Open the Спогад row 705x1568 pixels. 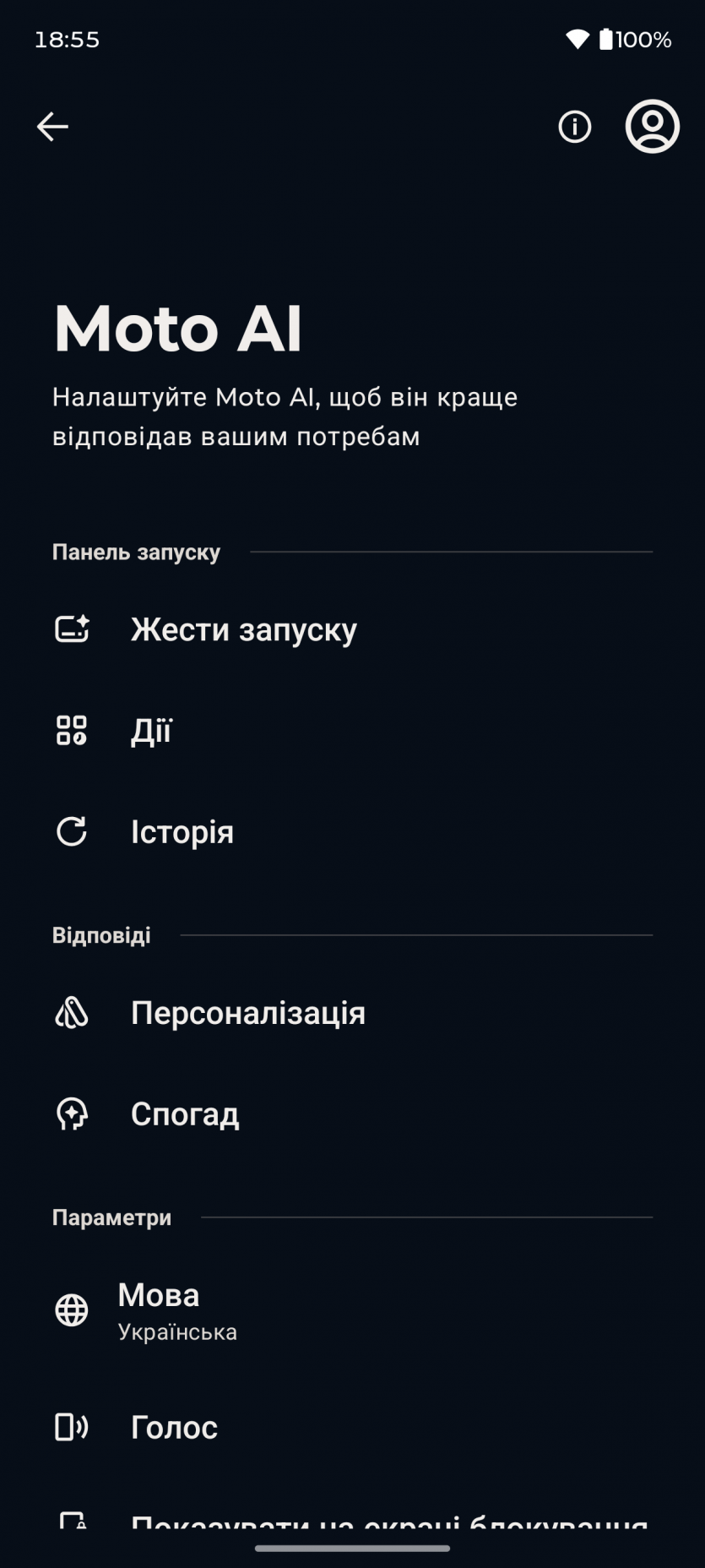point(185,1114)
